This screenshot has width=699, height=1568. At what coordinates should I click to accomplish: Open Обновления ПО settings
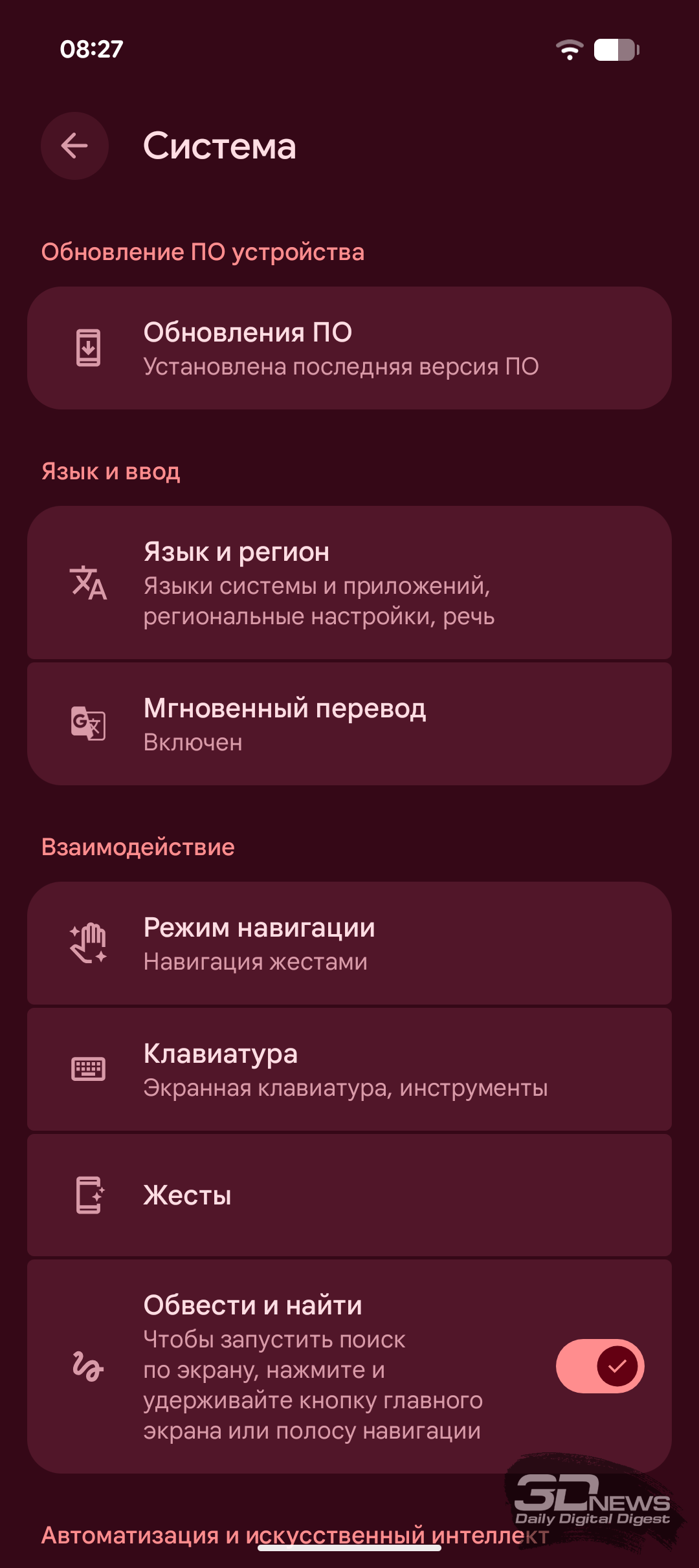click(349, 348)
